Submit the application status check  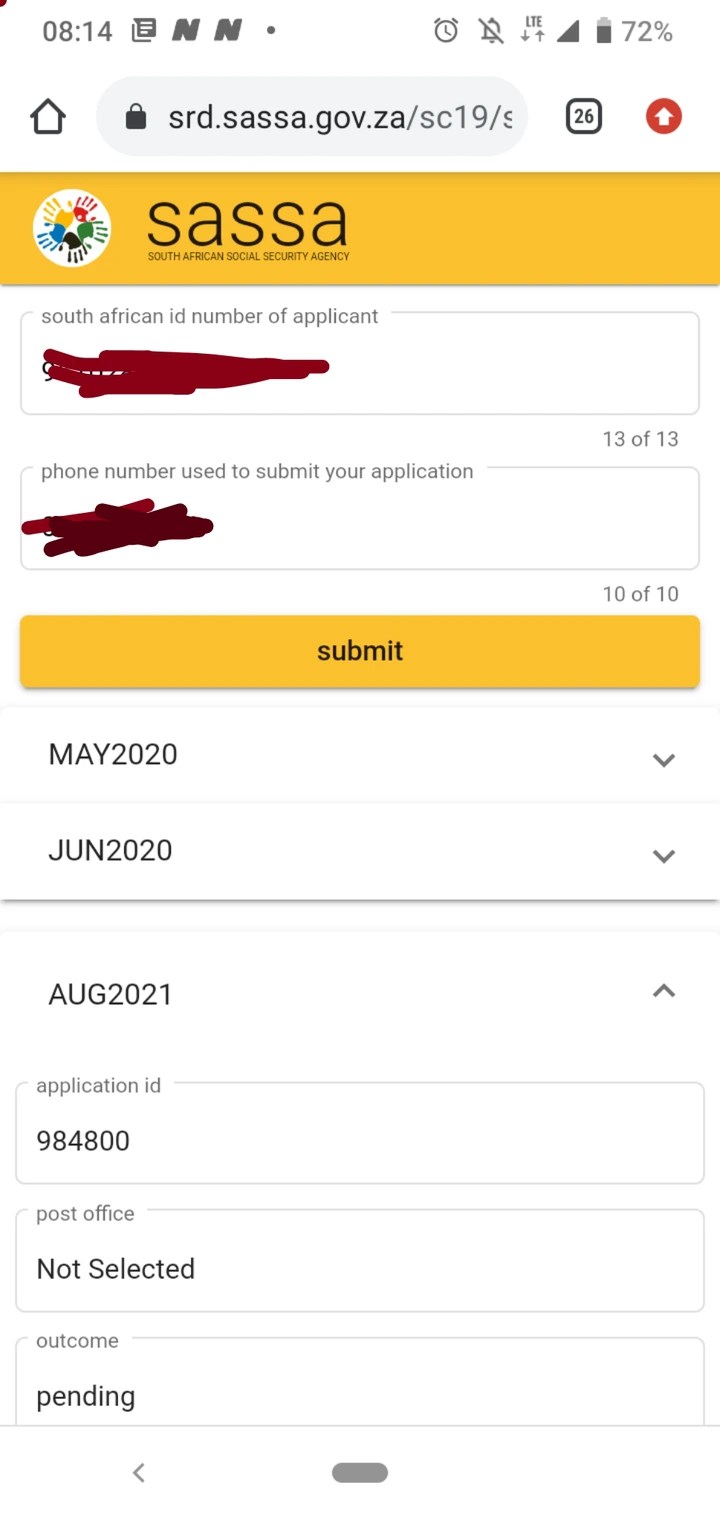(x=360, y=651)
